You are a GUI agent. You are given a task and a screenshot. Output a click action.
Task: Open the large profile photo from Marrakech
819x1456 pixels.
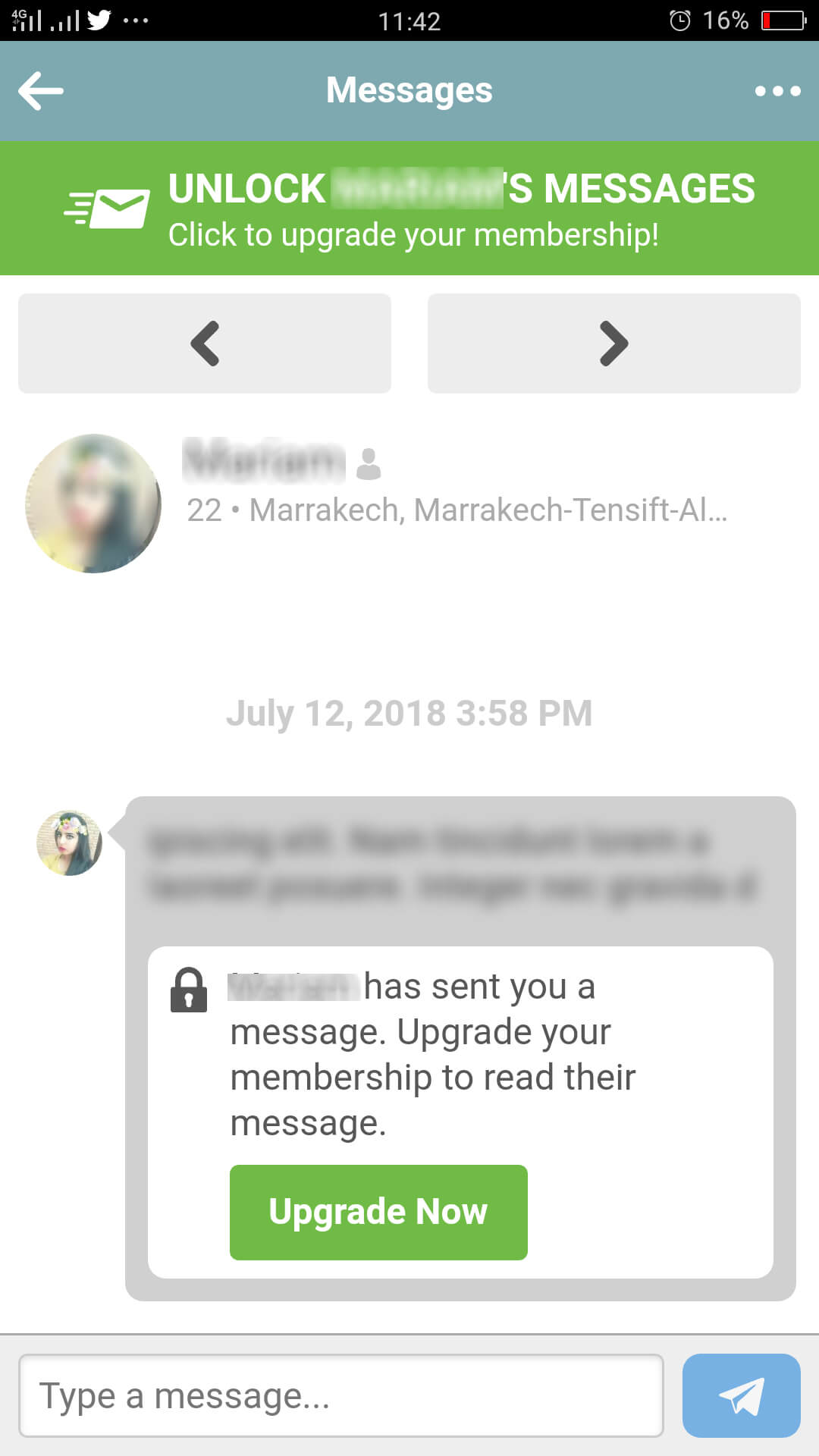point(93,504)
